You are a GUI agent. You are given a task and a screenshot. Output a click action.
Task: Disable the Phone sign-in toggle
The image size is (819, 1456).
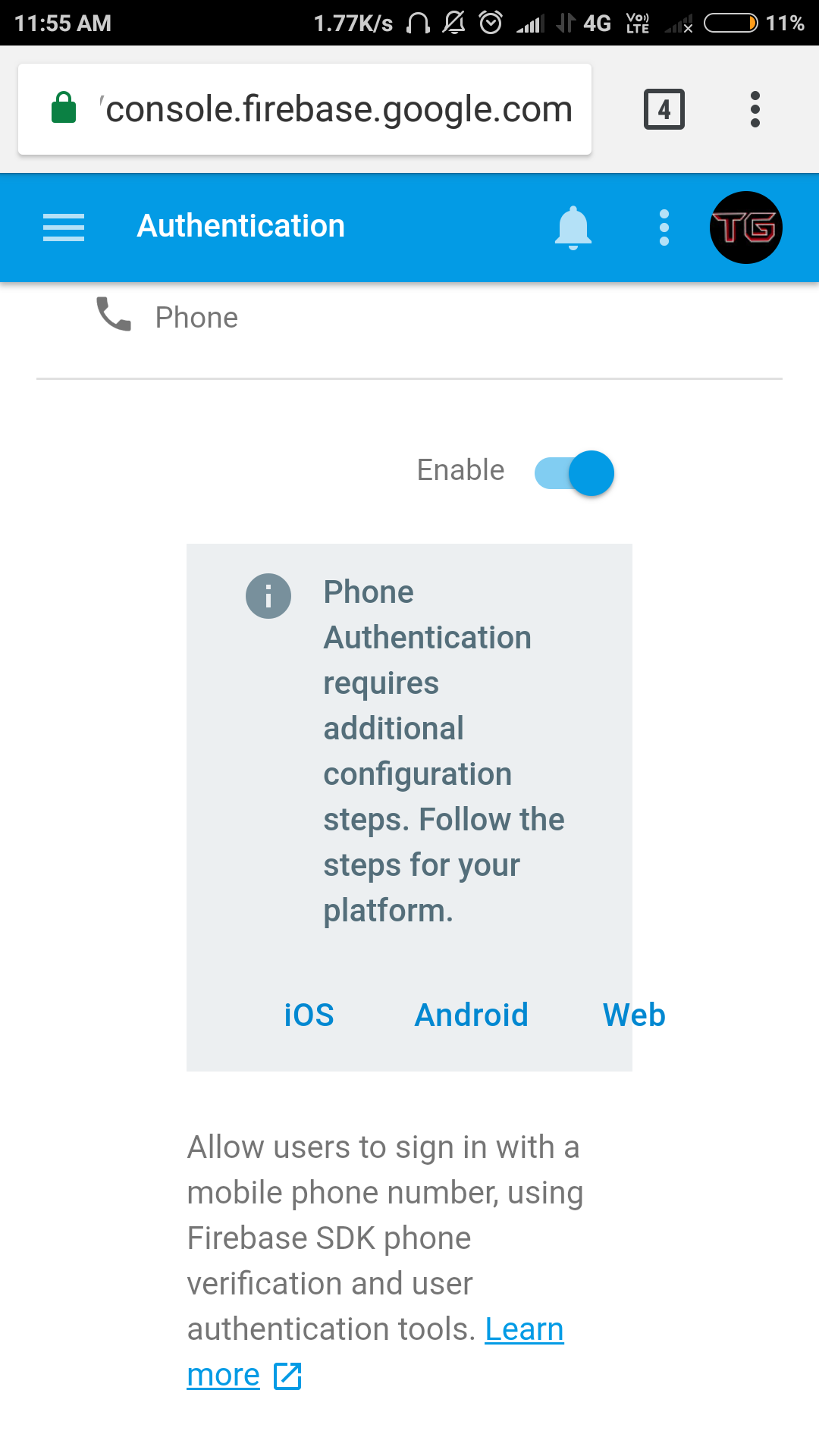click(x=574, y=473)
